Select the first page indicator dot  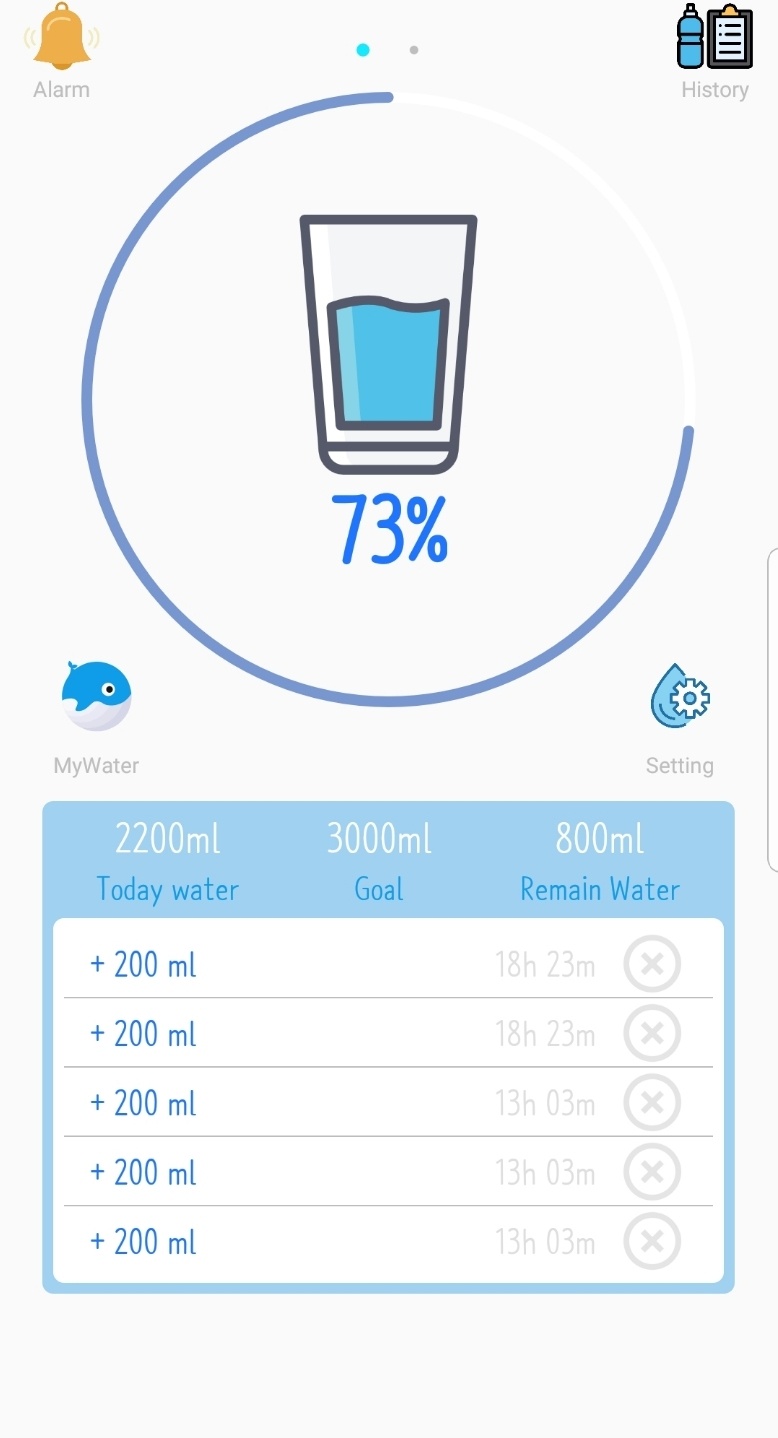[x=362, y=49]
